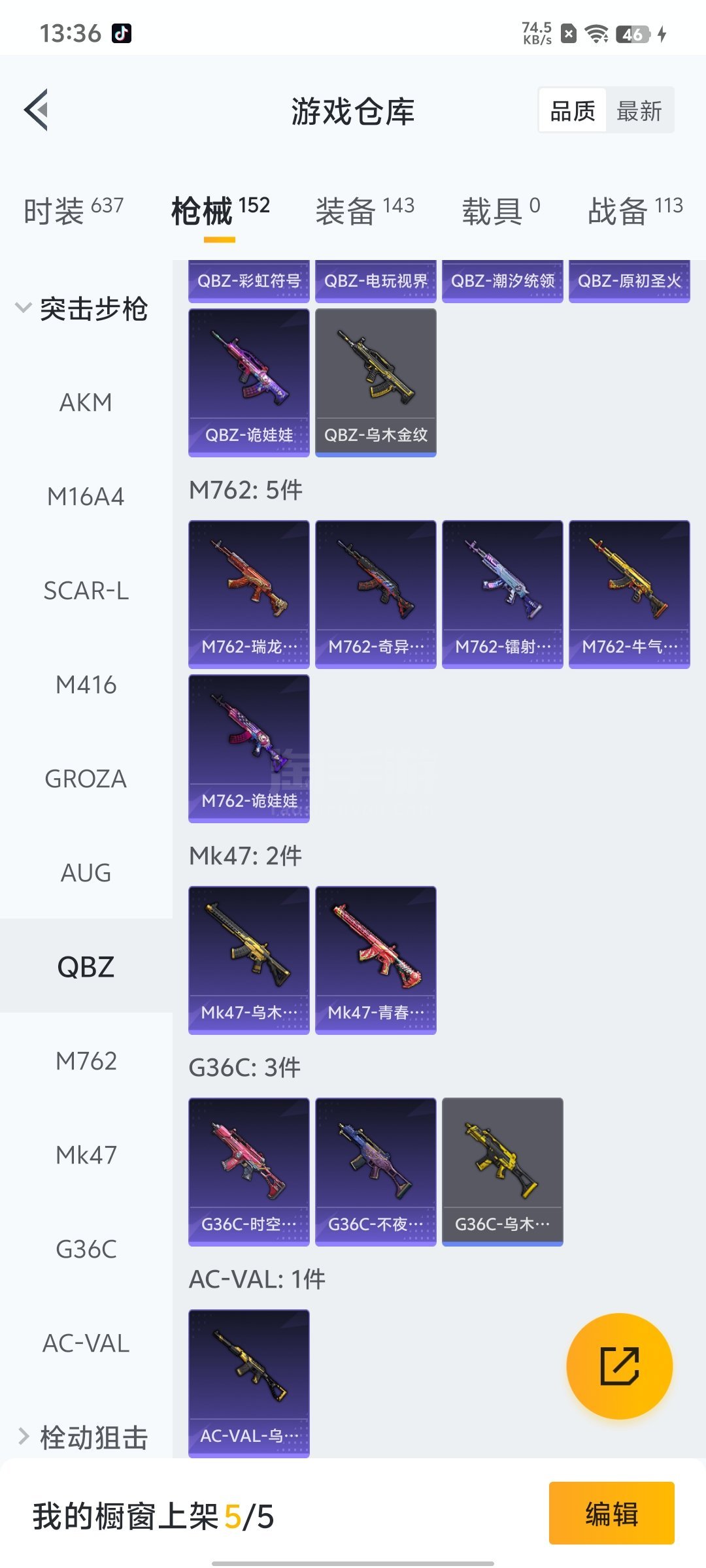Jump to AKM in the sidebar

click(x=86, y=402)
